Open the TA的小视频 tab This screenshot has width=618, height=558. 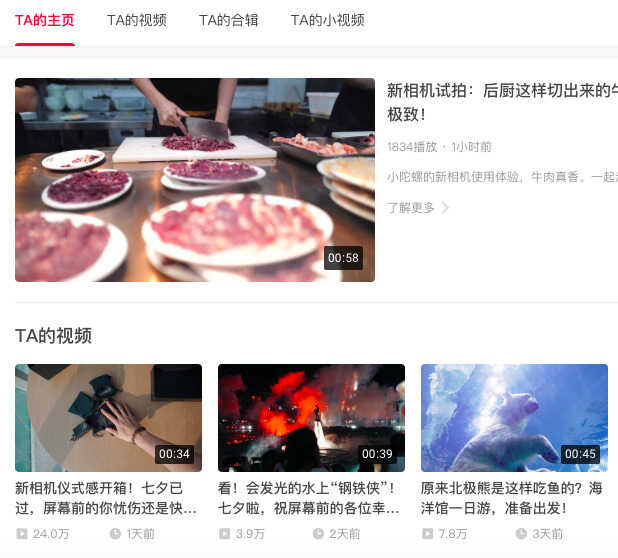pyautogui.click(x=327, y=20)
